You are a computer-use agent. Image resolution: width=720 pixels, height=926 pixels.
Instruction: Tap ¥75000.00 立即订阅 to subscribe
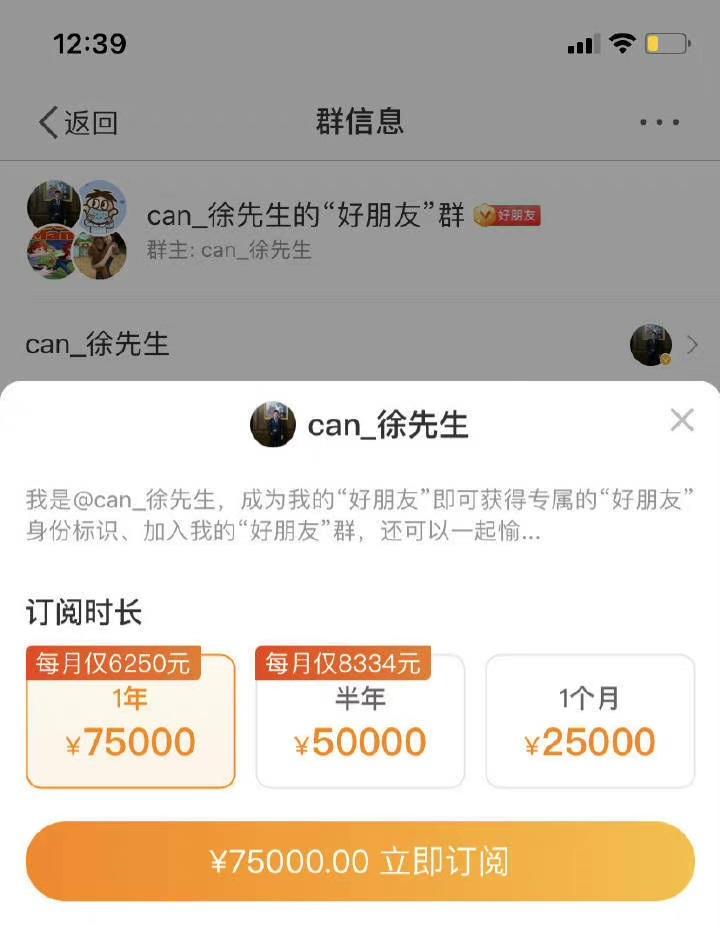coord(360,862)
